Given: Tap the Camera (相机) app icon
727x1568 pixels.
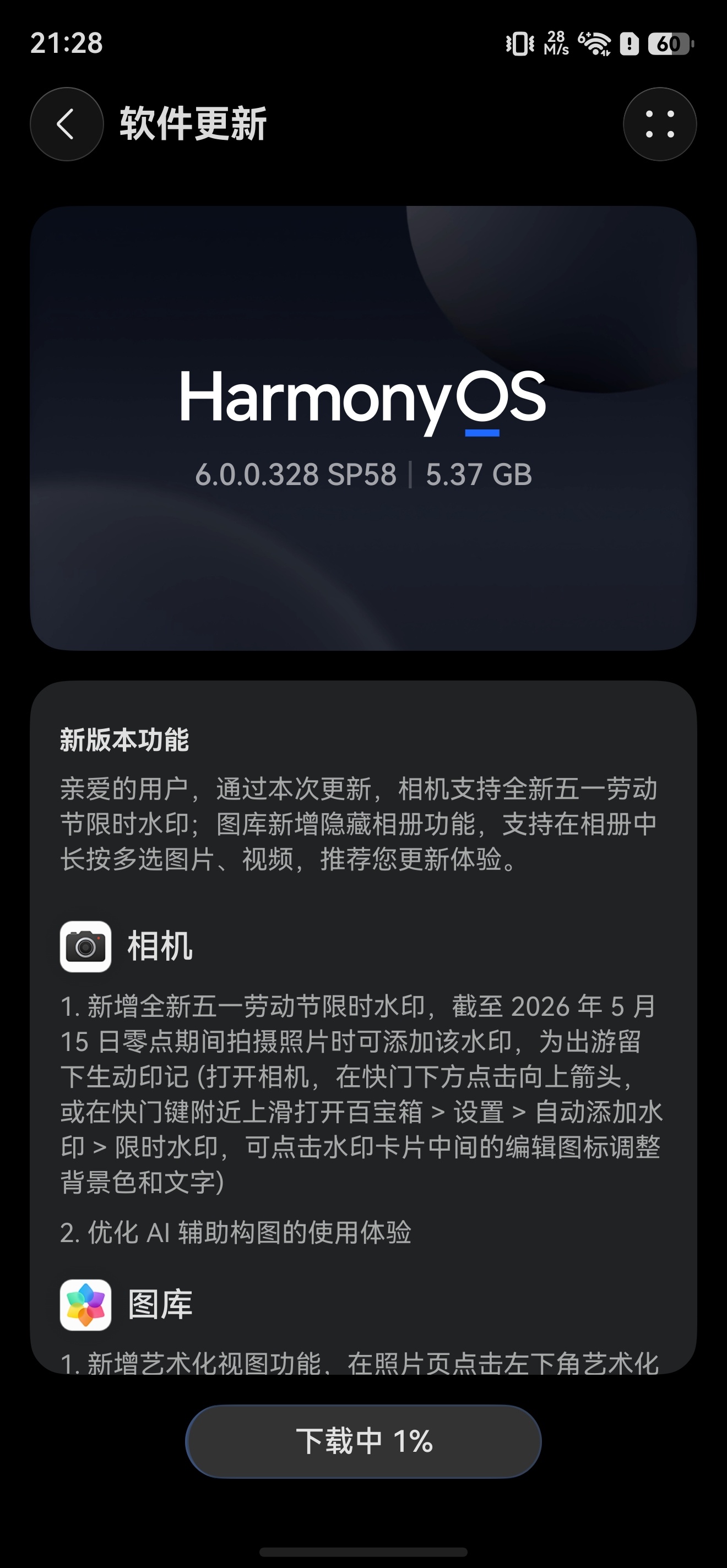Looking at the screenshot, I should pos(86,947).
